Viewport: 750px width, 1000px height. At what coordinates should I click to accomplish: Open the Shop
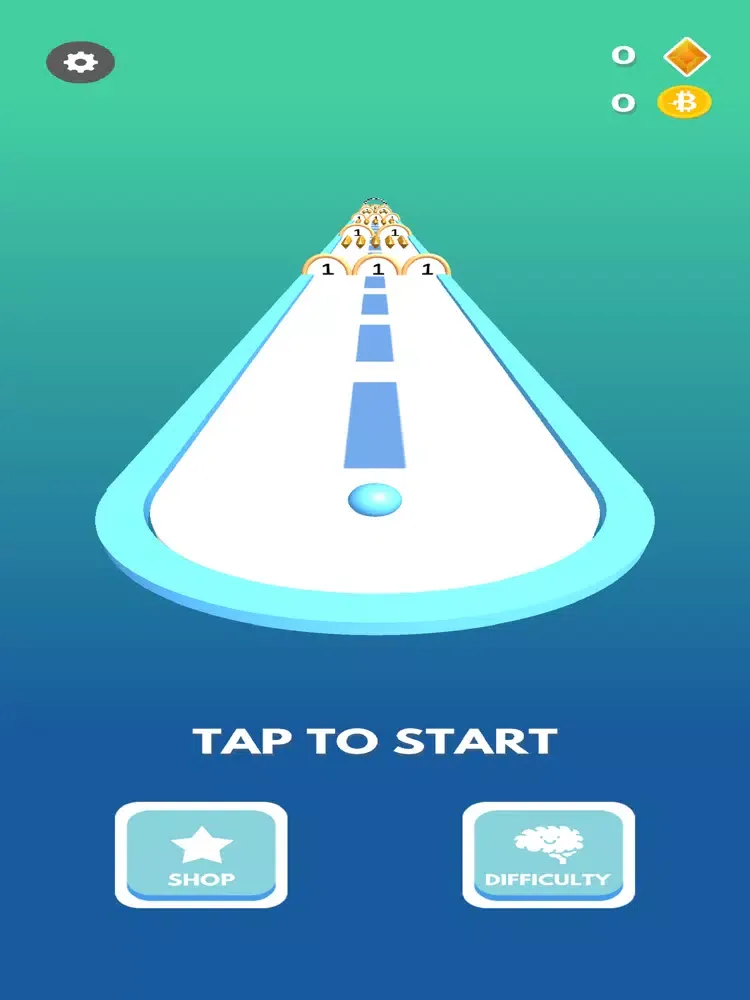click(x=201, y=855)
